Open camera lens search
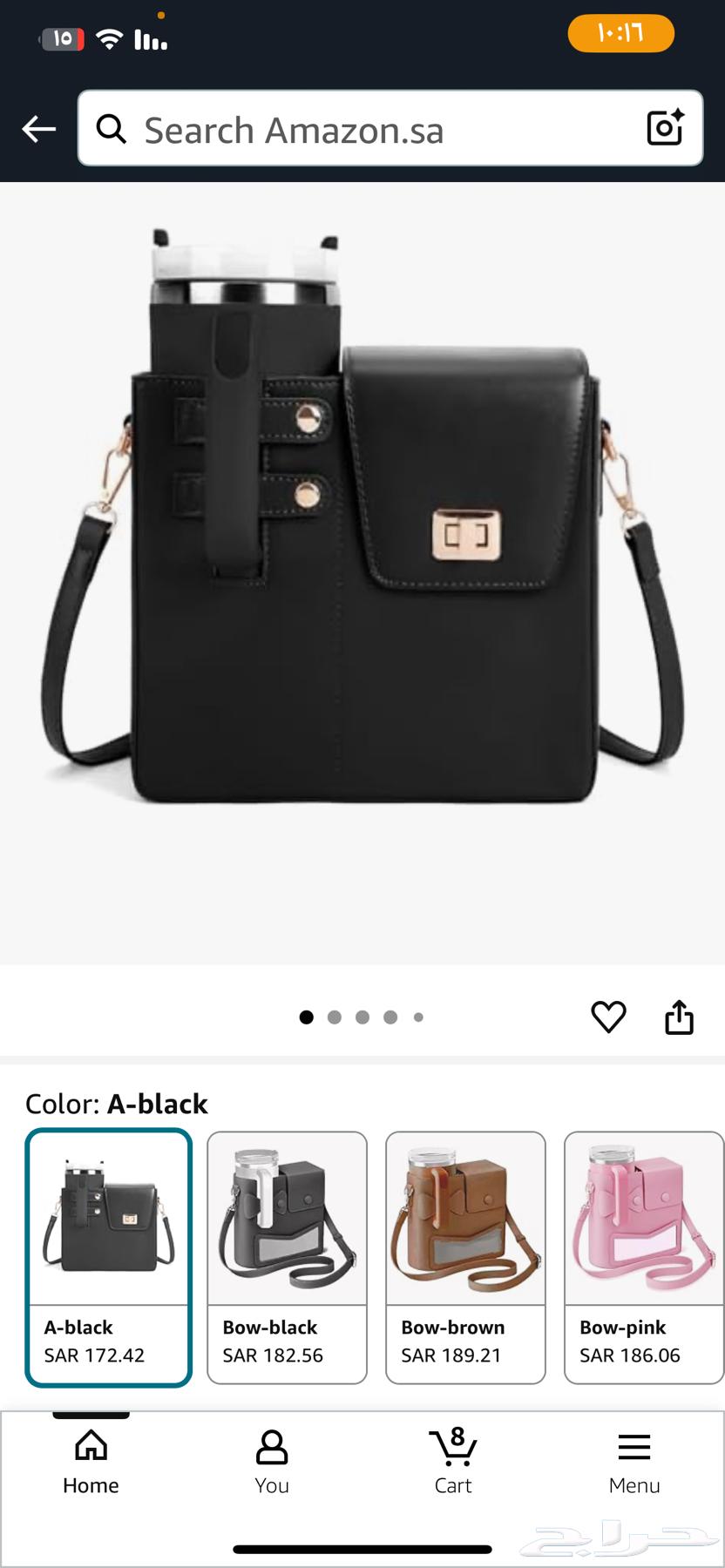The image size is (725, 1568). [665, 128]
